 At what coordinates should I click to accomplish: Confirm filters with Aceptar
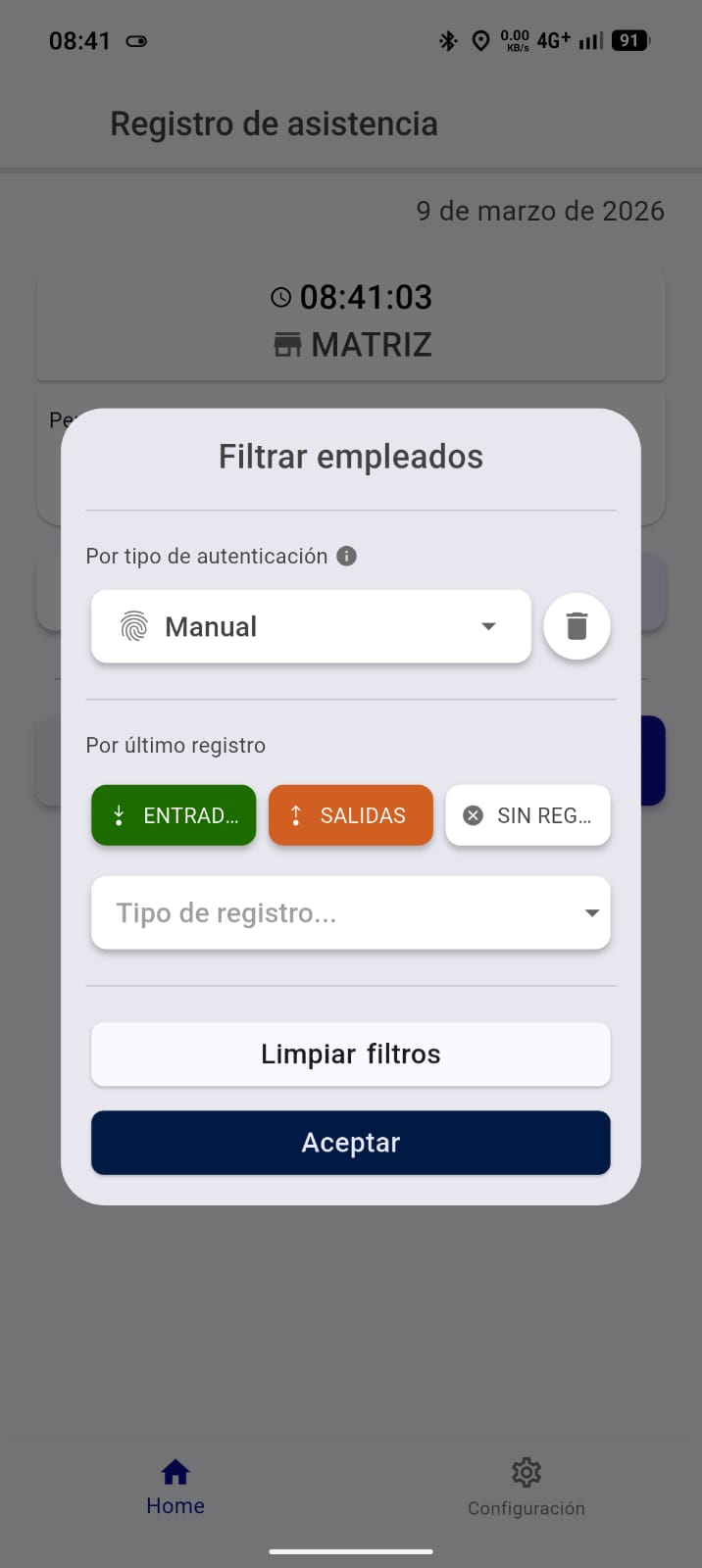(351, 1143)
